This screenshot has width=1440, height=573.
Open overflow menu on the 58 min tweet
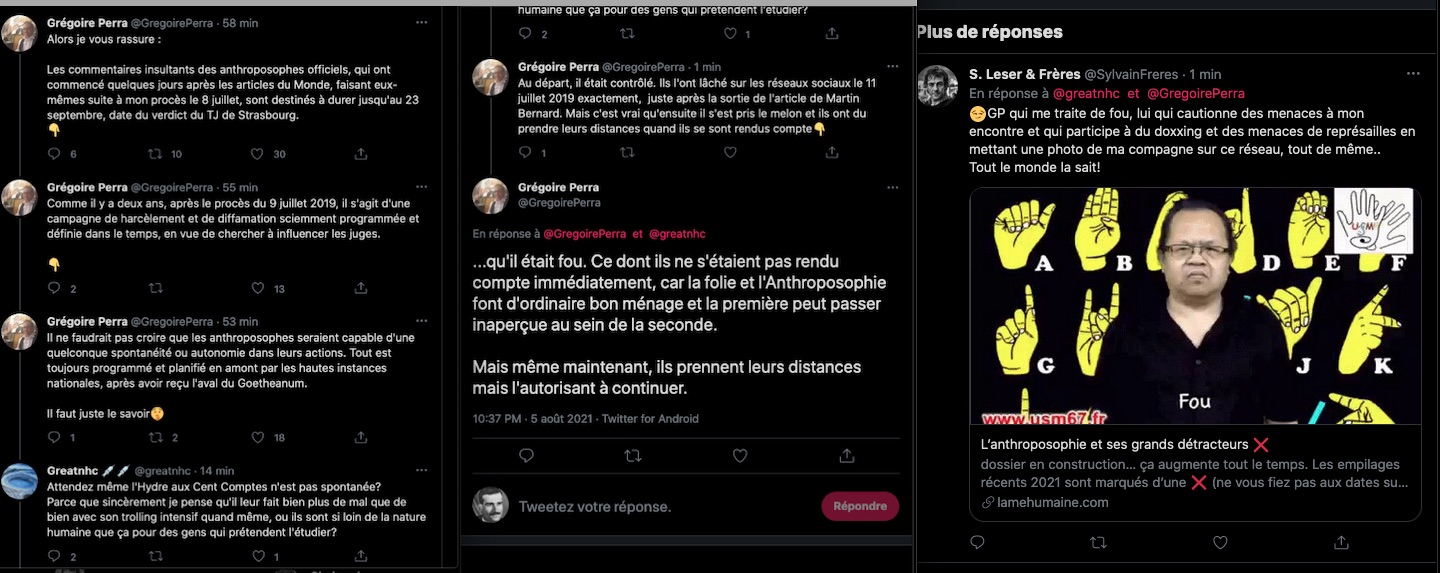423,22
